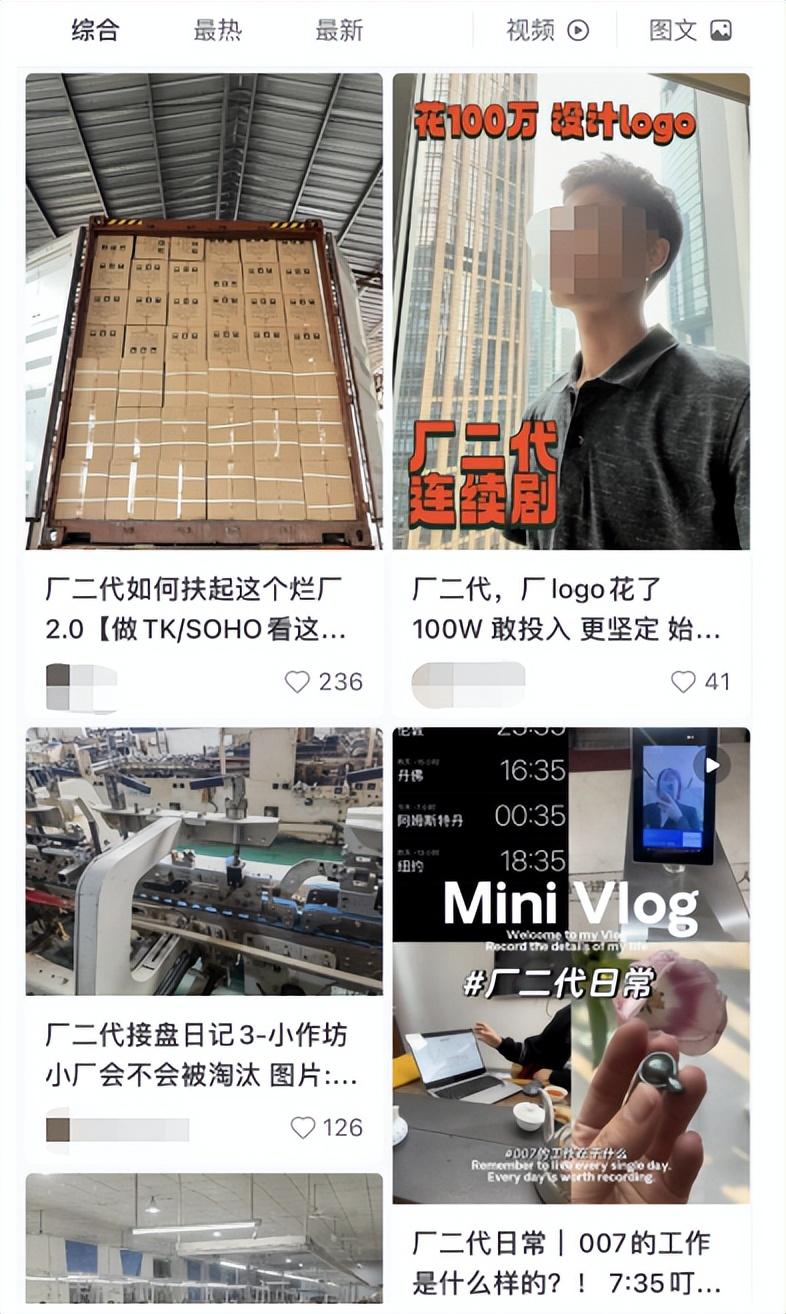Open author profile under 厂二代接盘日记3 post
786x1314 pixels.
point(117,1129)
